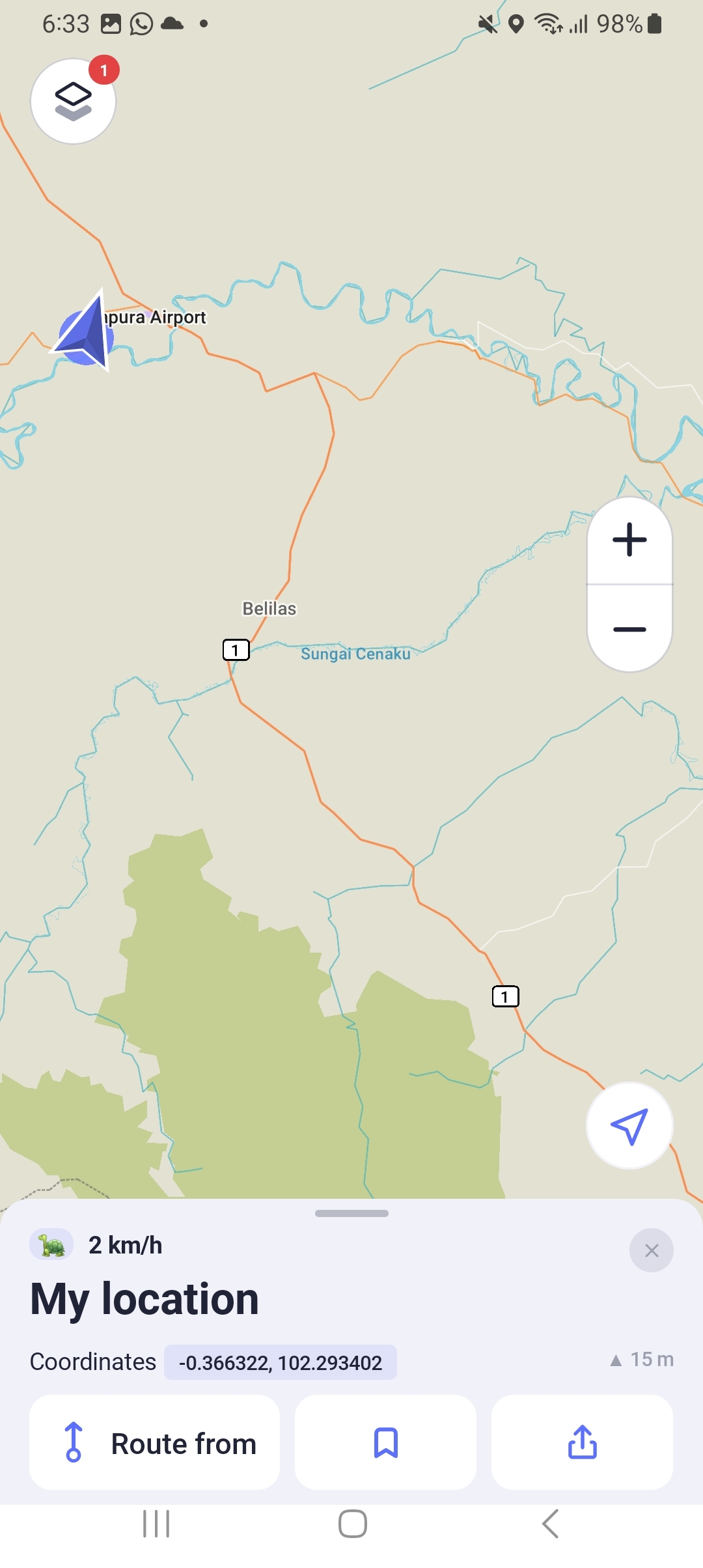Zoom out of the map
The height and width of the screenshot is (1568, 703).
click(629, 629)
